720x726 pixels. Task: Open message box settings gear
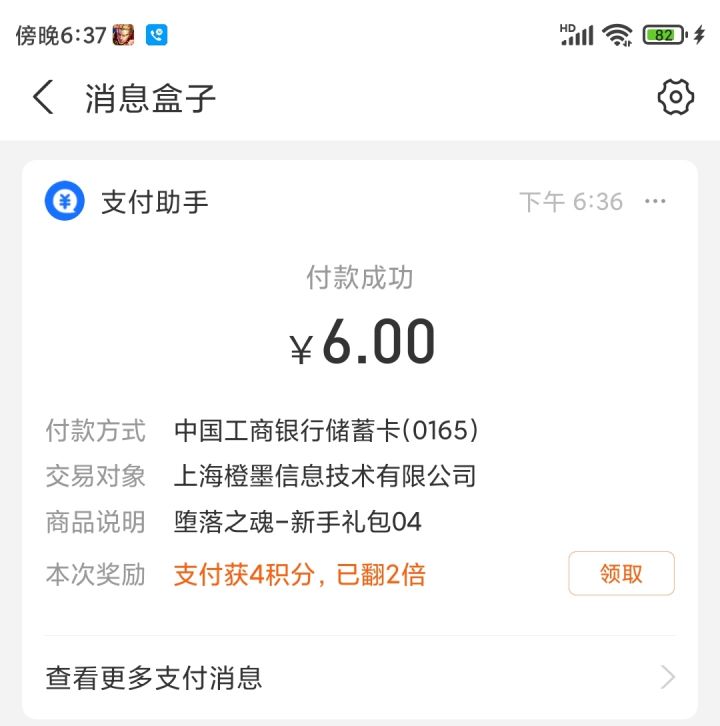click(675, 98)
